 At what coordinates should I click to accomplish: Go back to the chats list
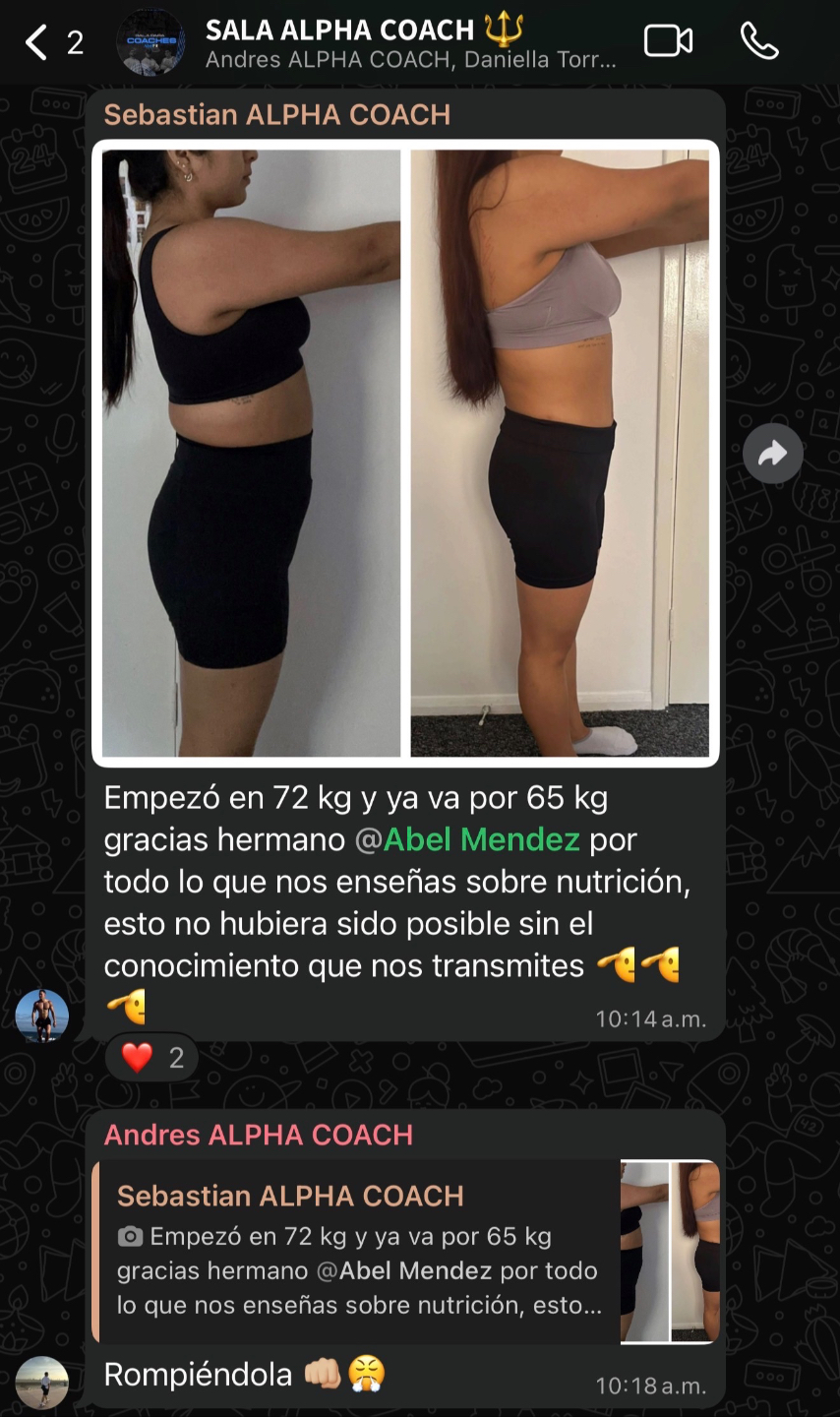coord(37,42)
